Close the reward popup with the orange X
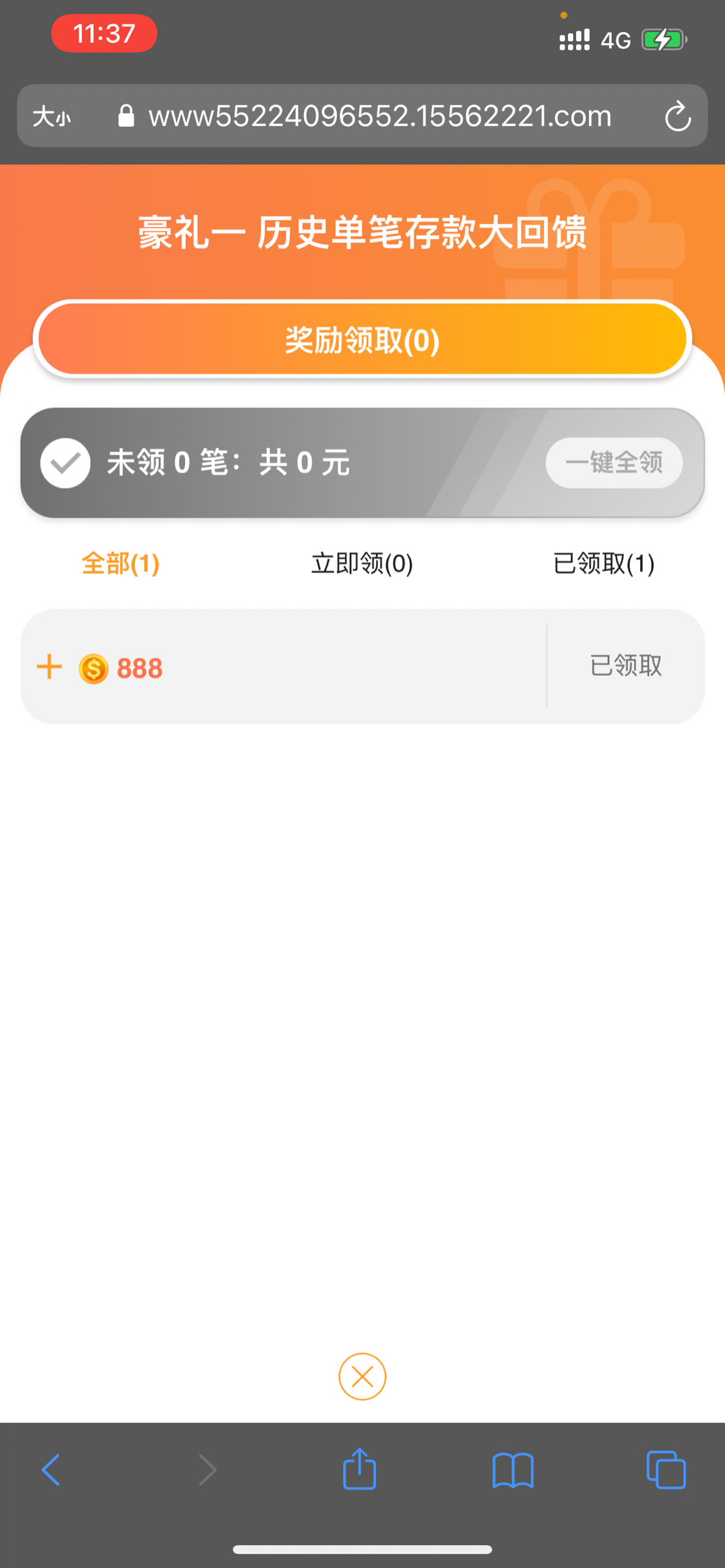 [x=362, y=1377]
